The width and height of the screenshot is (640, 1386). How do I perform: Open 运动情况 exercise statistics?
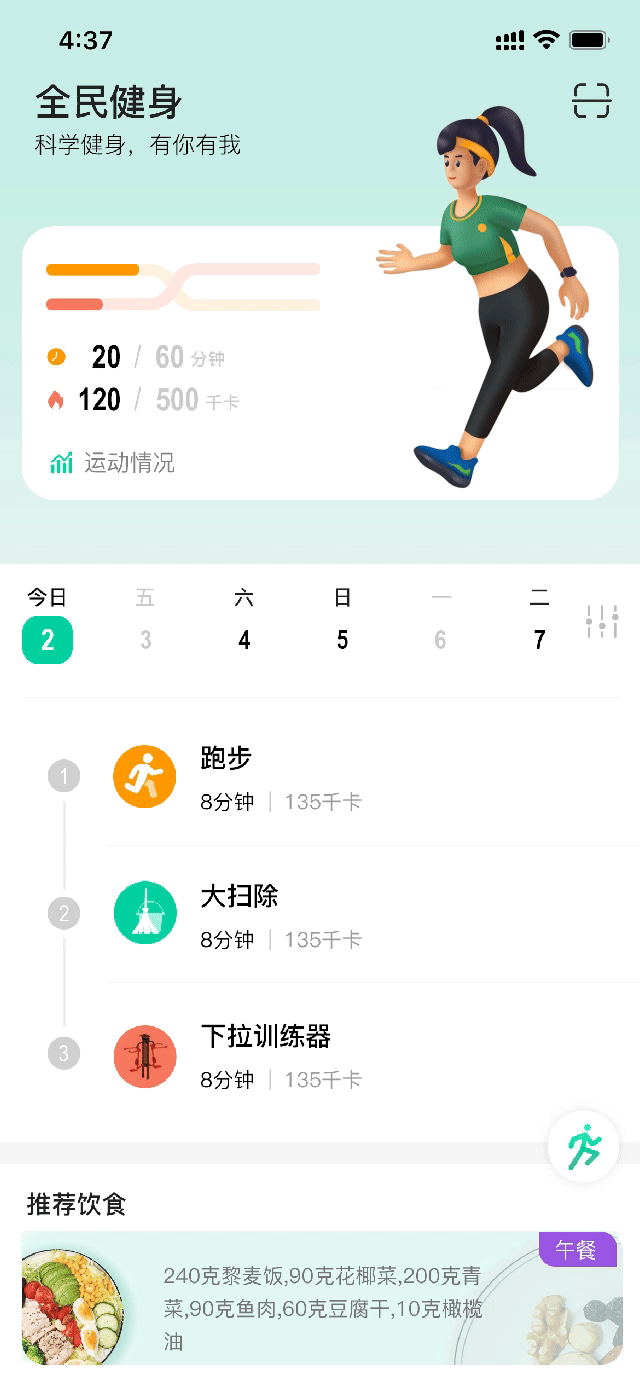112,463
